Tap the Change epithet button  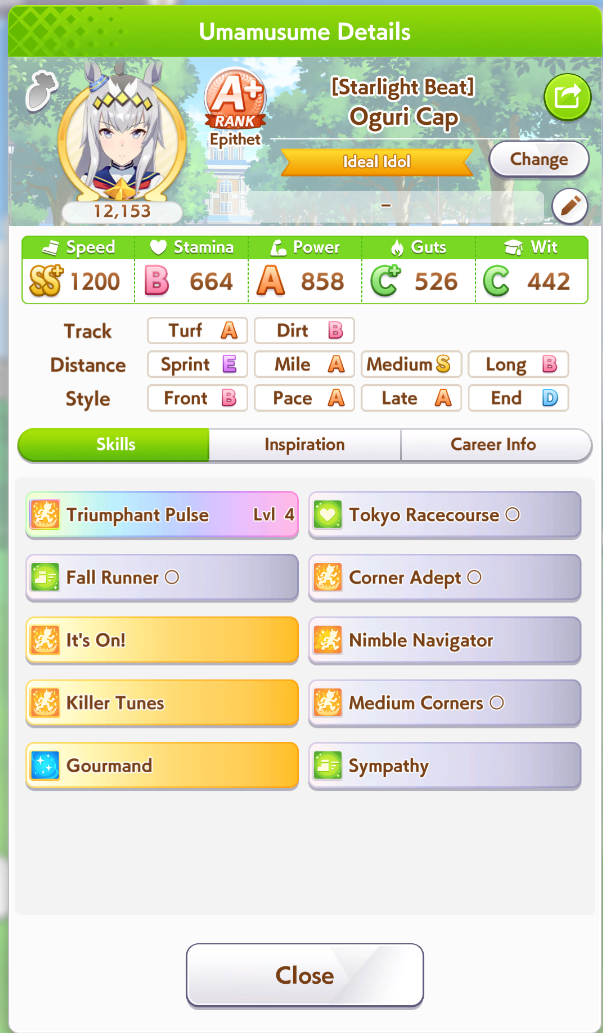538,159
